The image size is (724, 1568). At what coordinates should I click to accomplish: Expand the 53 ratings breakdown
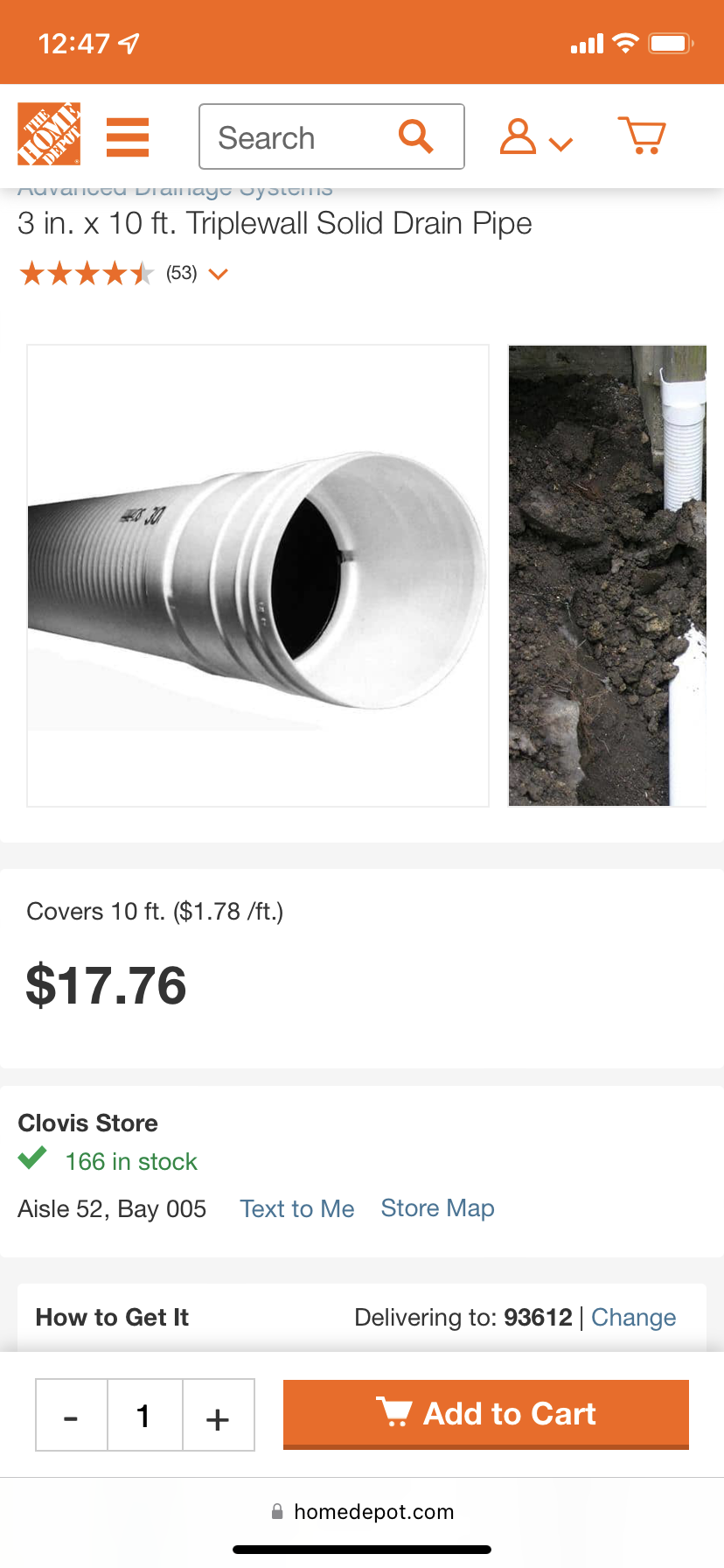218,274
